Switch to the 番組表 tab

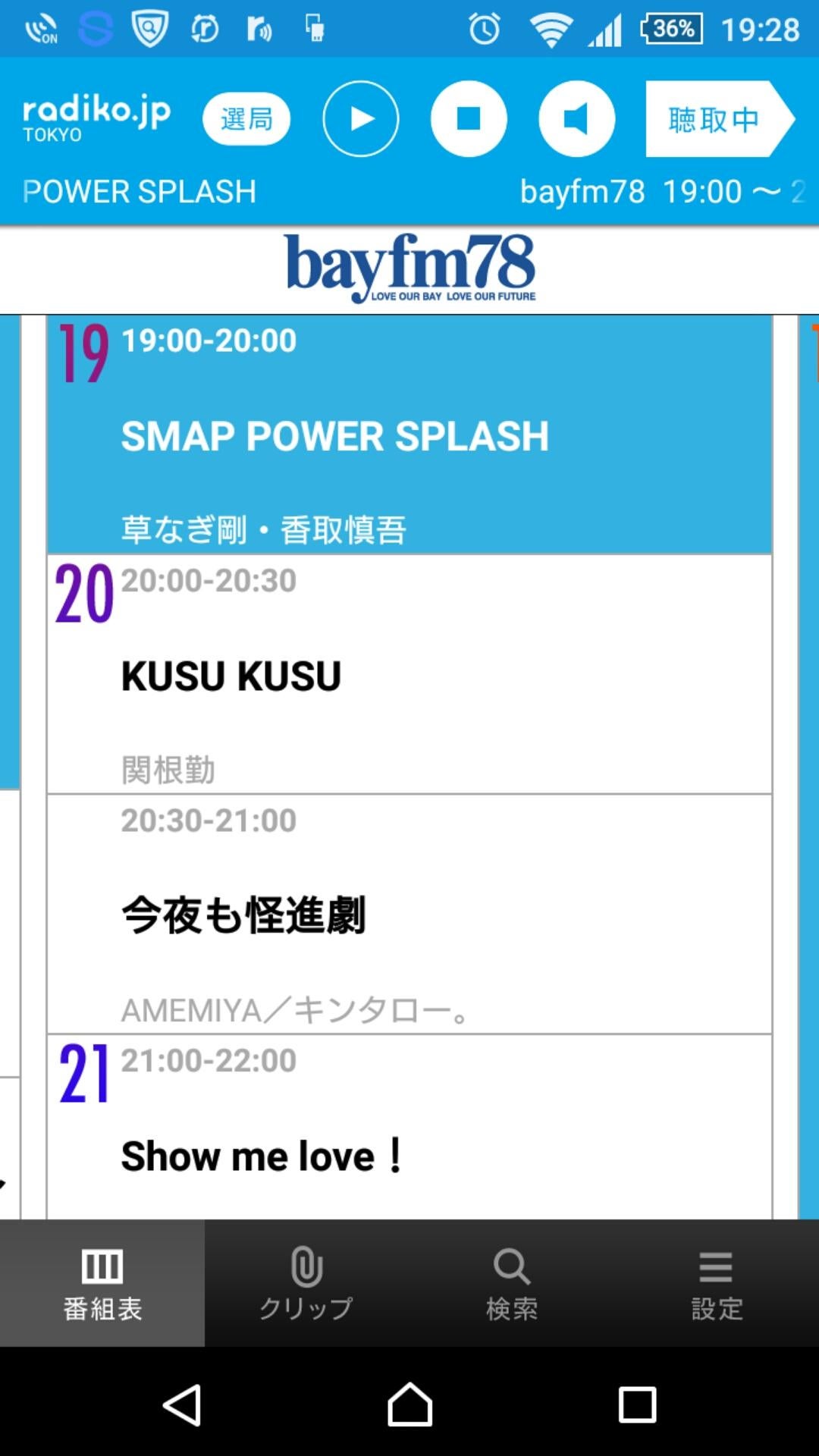pyautogui.click(x=102, y=1283)
